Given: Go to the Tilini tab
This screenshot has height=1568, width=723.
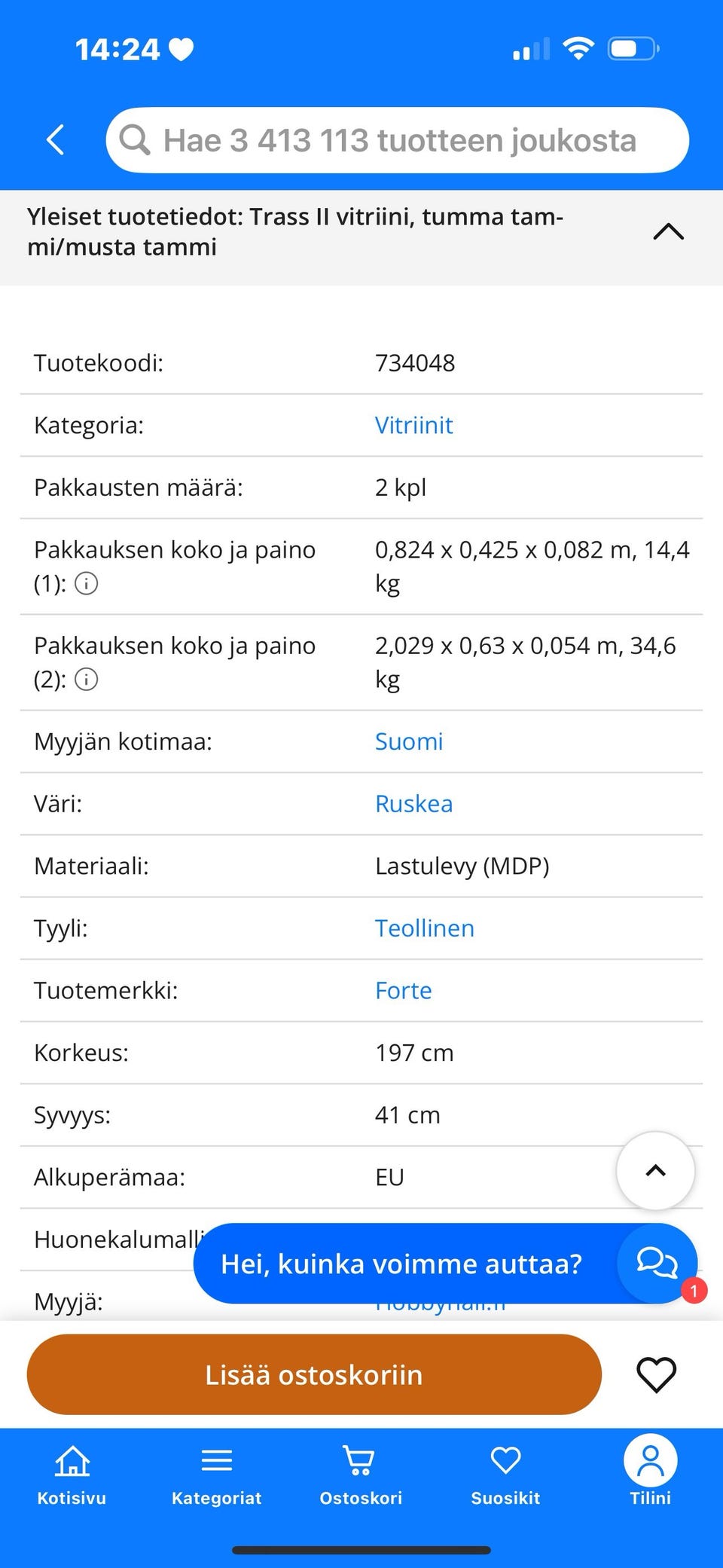Looking at the screenshot, I should pyautogui.click(x=650, y=1475).
